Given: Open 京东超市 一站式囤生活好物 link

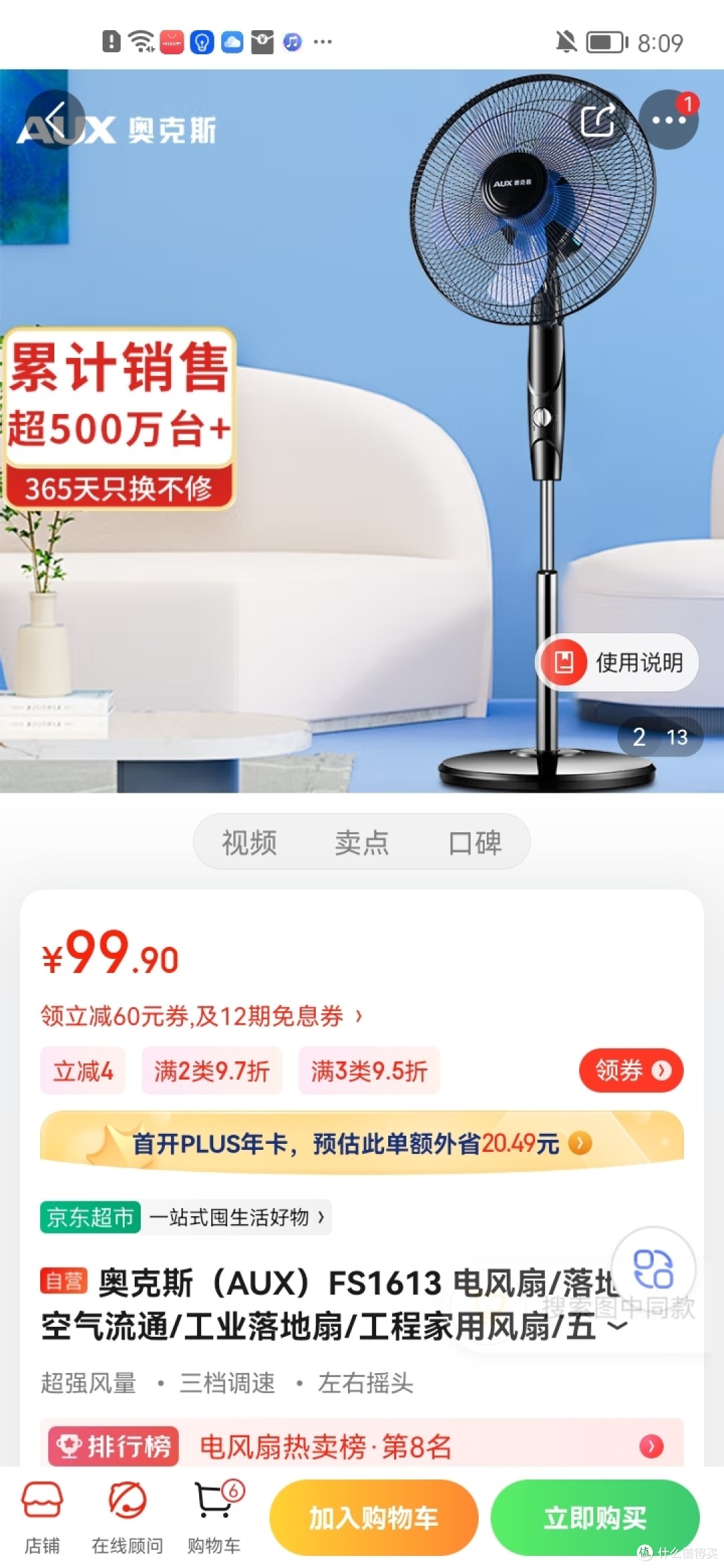Looking at the screenshot, I should pyautogui.click(x=186, y=1216).
